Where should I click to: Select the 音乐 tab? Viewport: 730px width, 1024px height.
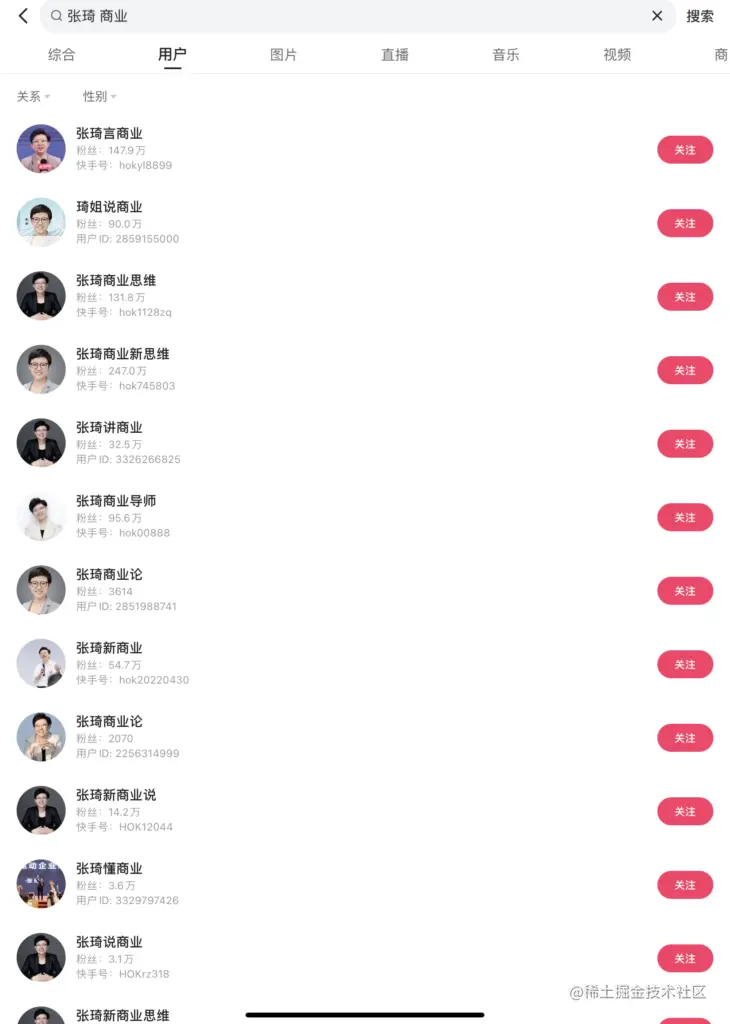pyautogui.click(x=506, y=55)
